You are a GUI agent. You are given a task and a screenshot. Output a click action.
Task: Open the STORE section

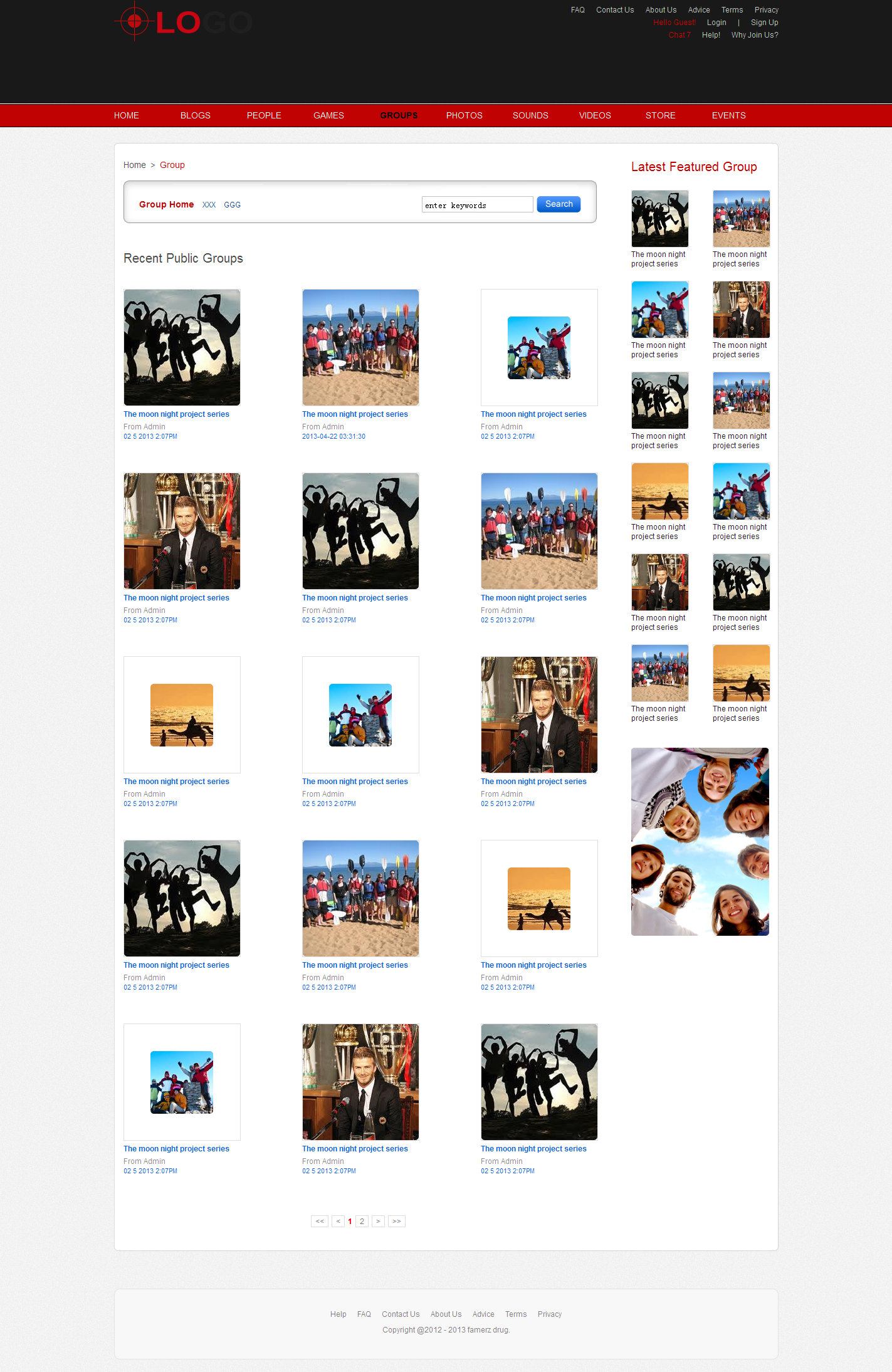(660, 115)
